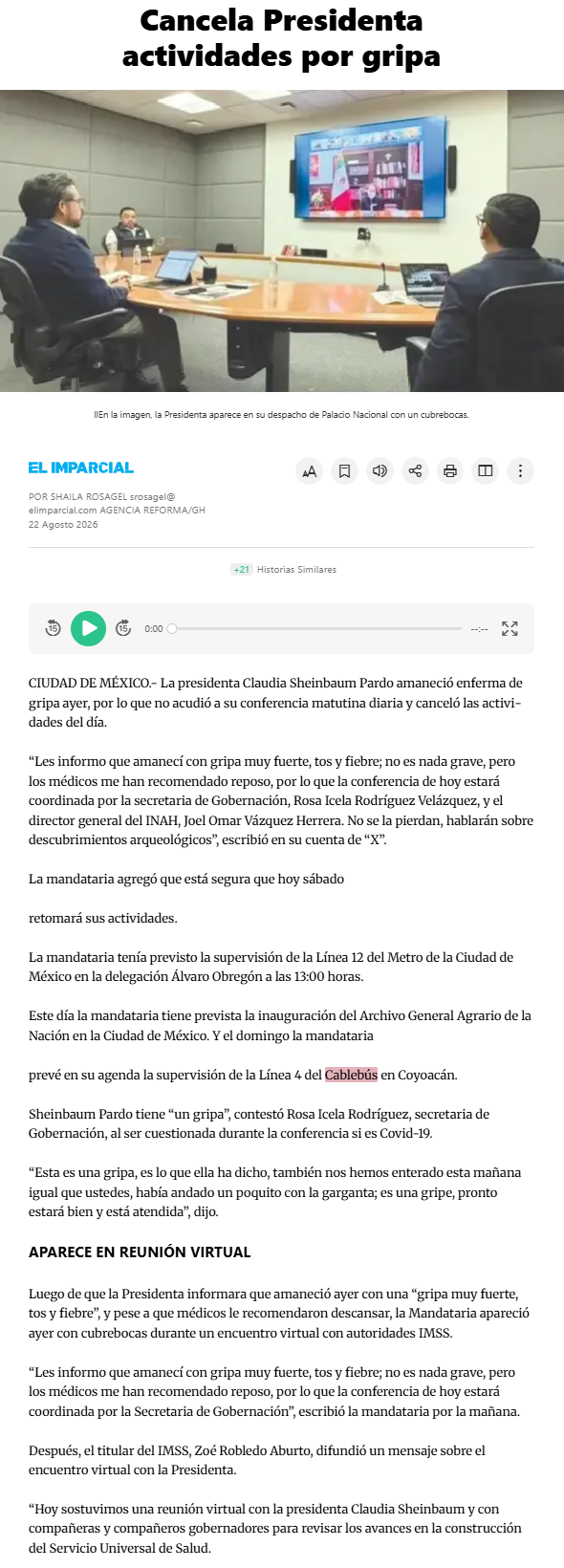The height and width of the screenshot is (1568, 564).
Task: Open the text size settings
Action: coord(310,470)
